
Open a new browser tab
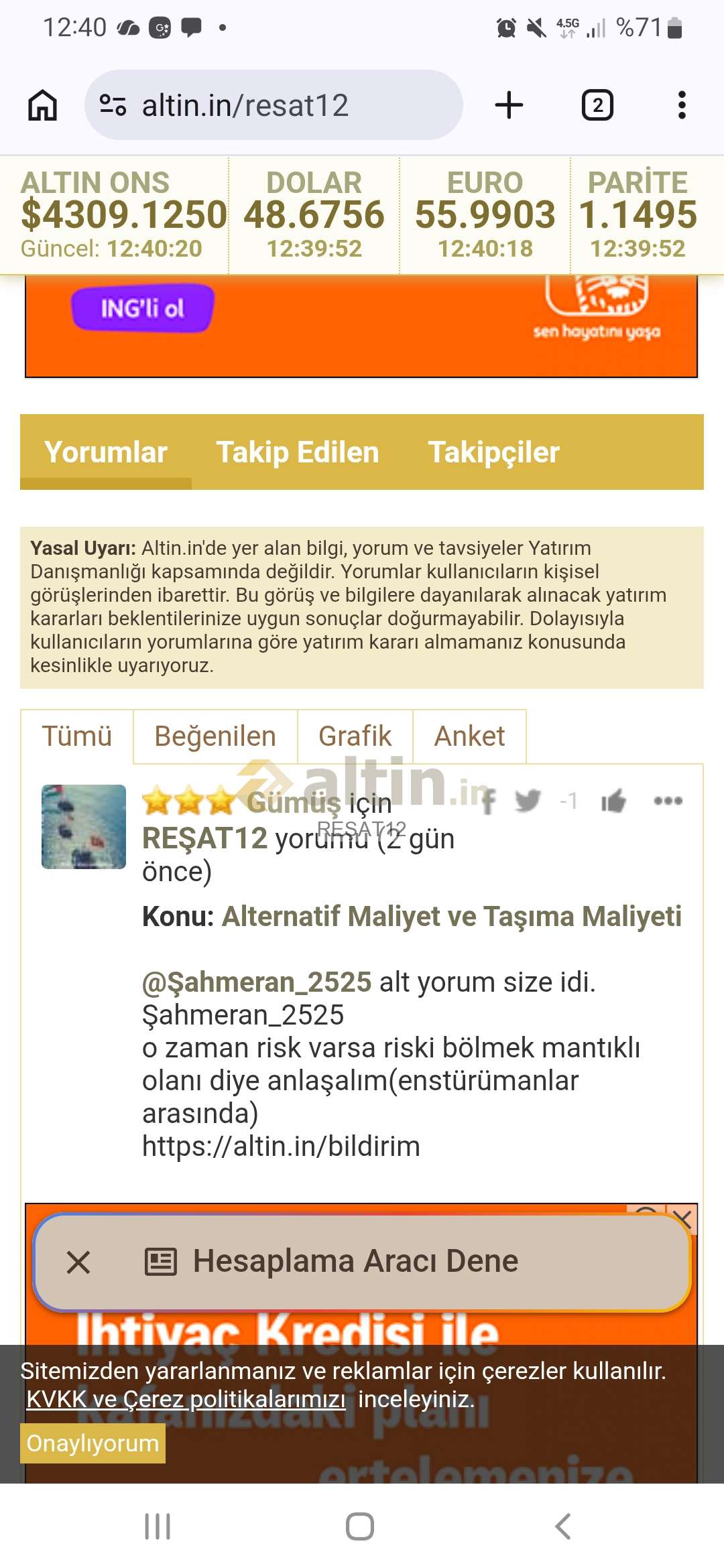click(x=509, y=105)
